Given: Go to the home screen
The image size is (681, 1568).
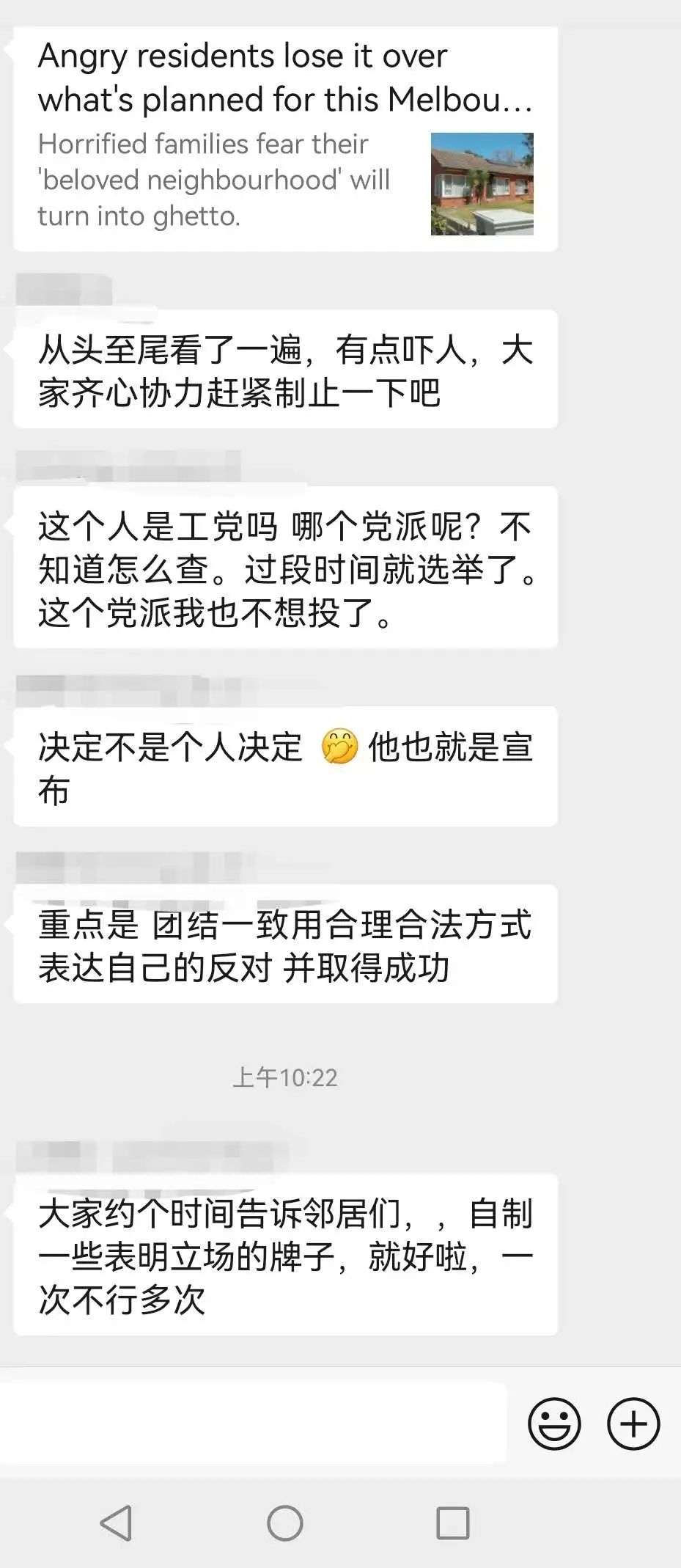Looking at the screenshot, I should click(x=285, y=1523).
